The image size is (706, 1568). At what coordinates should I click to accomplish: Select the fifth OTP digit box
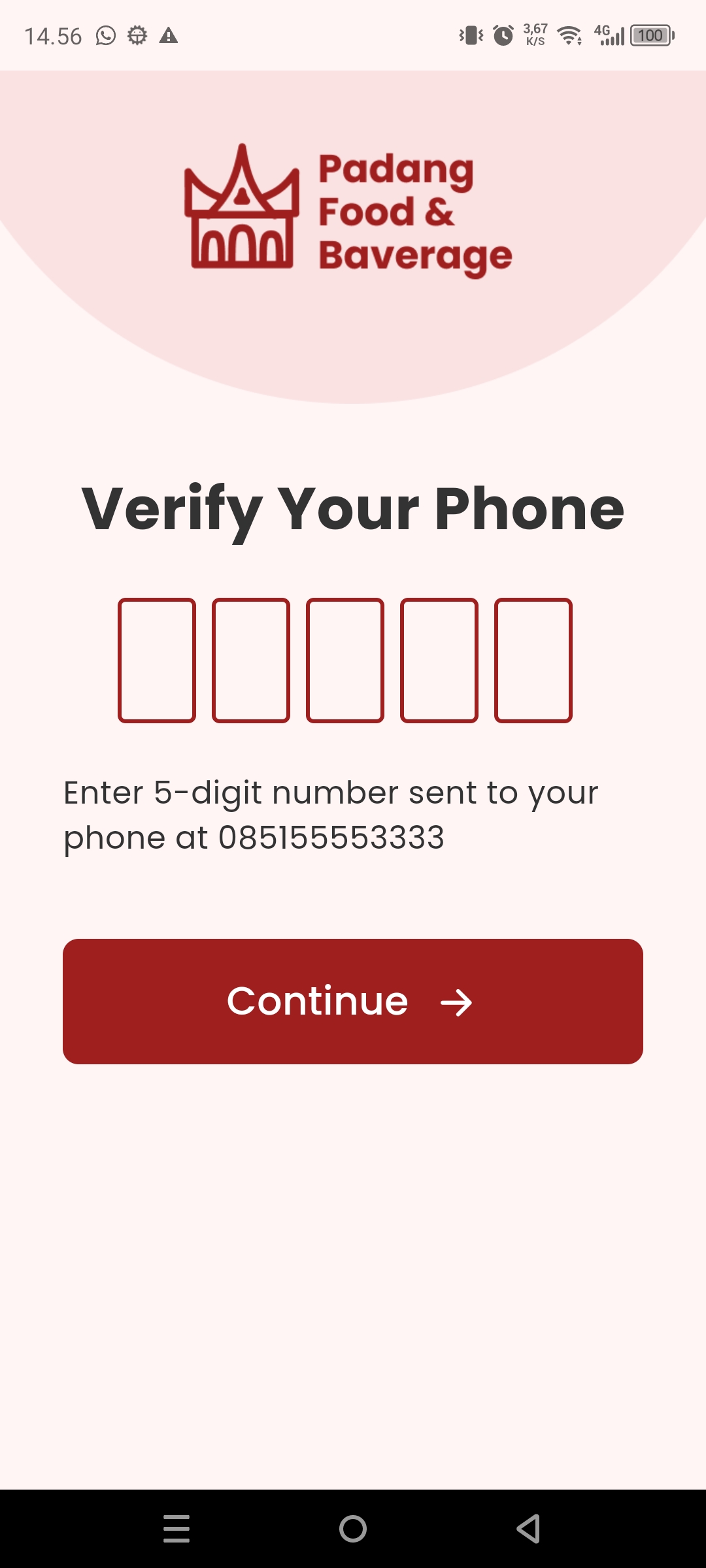pyautogui.click(x=533, y=660)
